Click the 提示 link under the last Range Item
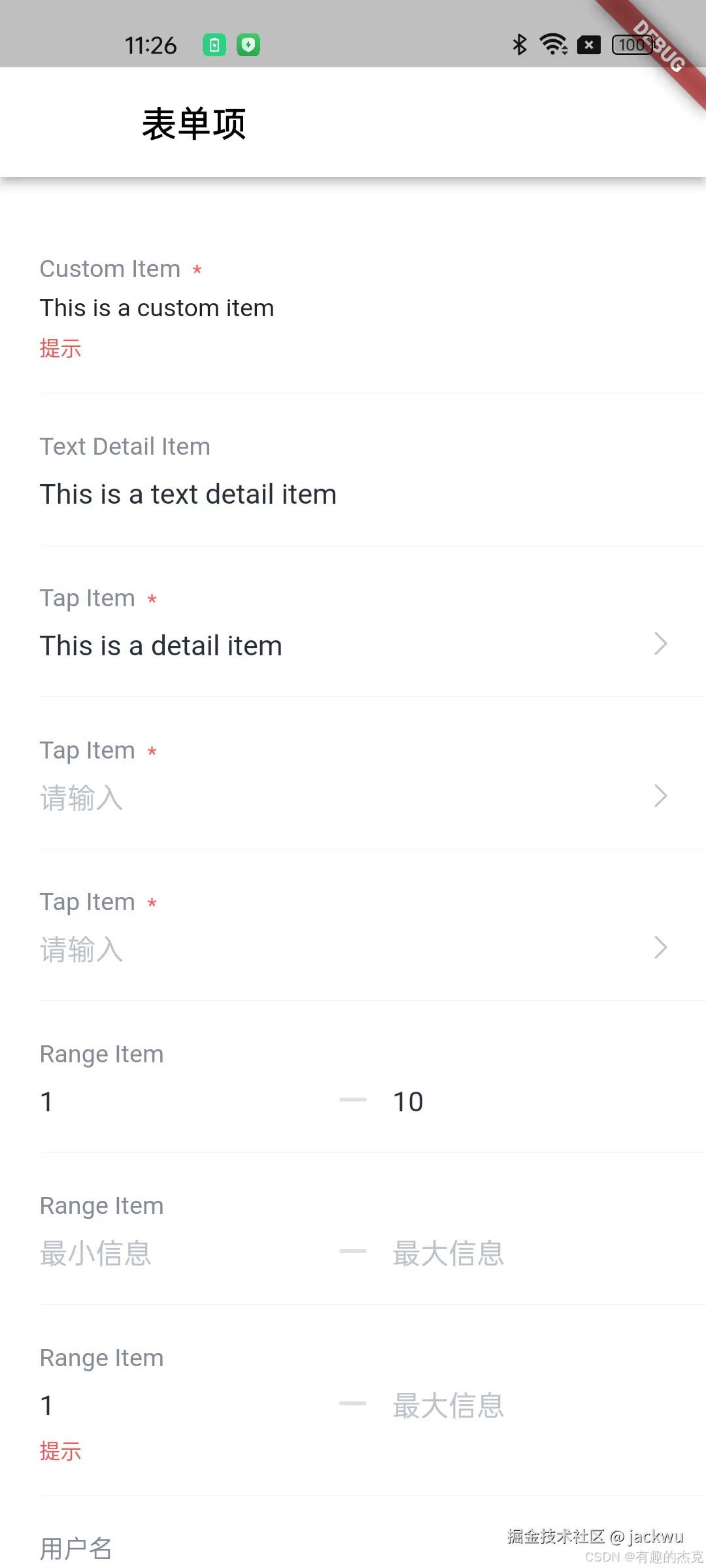The image size is (706, 1568). (60, 1450)
